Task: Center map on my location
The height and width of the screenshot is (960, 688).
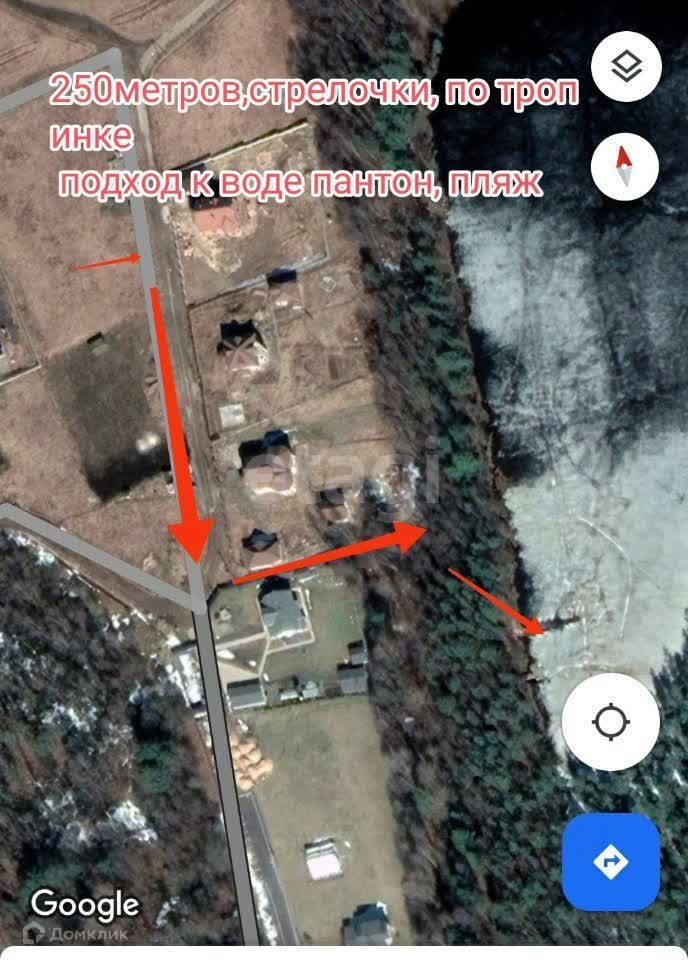Action: [610, 721]
